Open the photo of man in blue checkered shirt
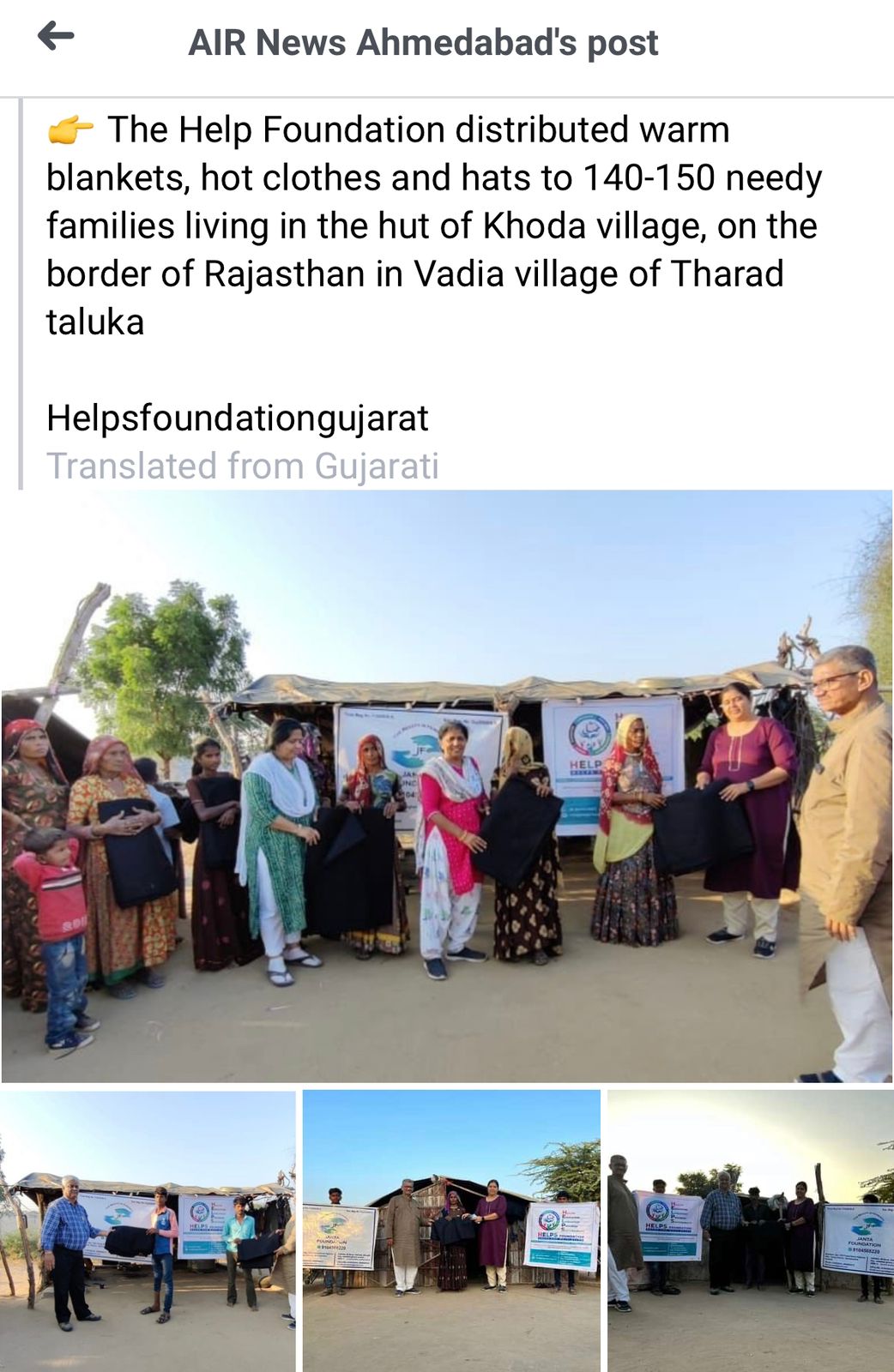Viewport: 894px width, 1372px height. click(x=148, y=1230)
